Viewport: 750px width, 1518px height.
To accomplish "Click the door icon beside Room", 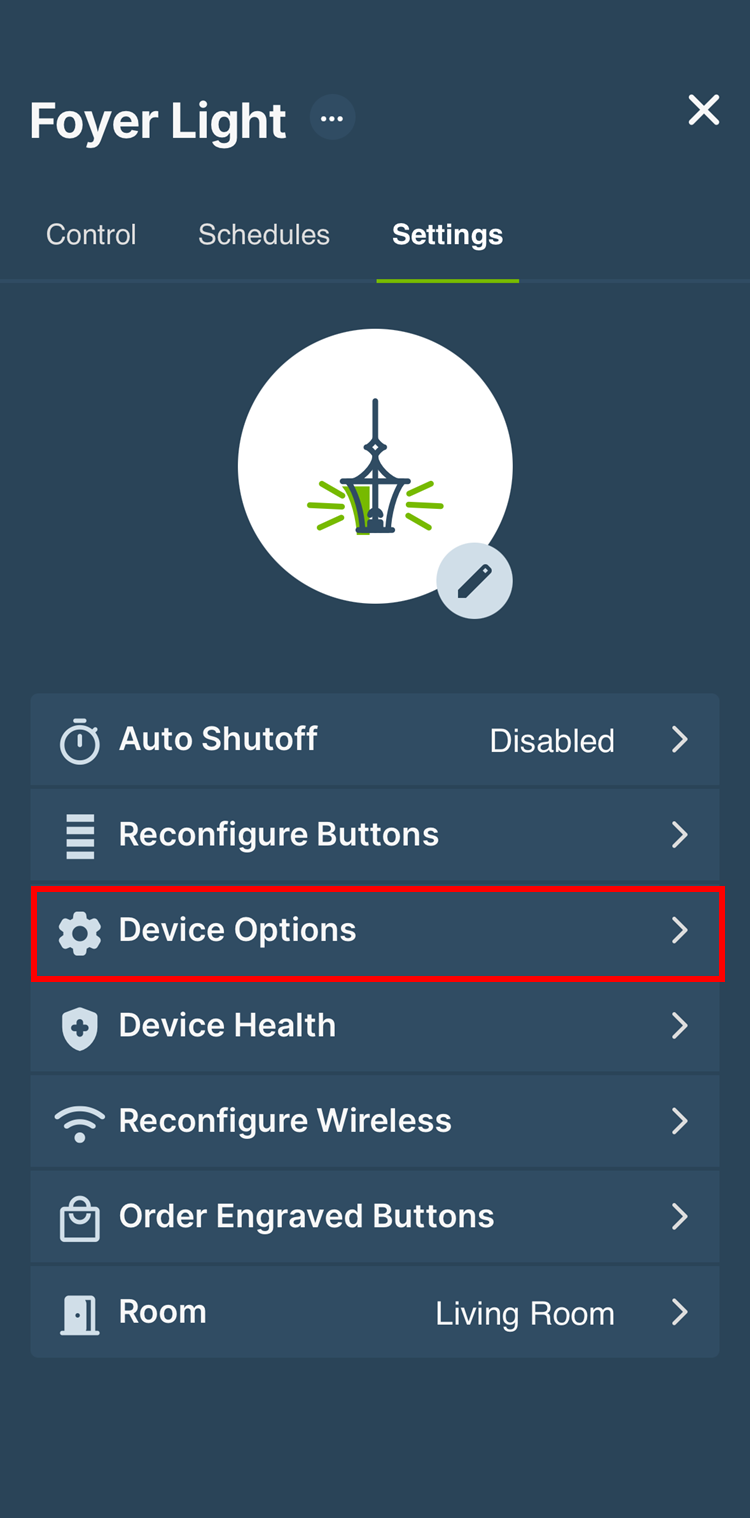I will click(x=79, y=1312).
